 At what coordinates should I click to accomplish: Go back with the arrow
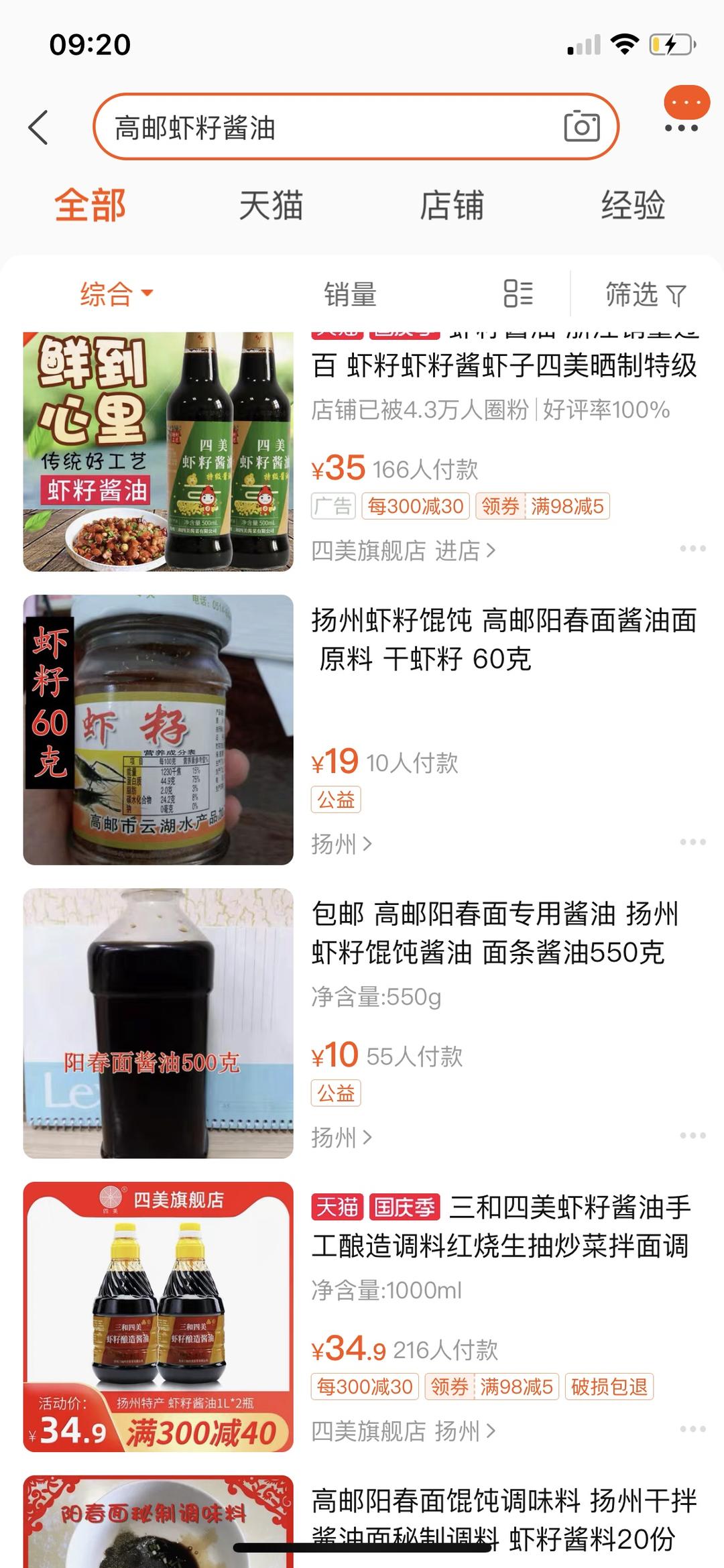coord(38,127)
